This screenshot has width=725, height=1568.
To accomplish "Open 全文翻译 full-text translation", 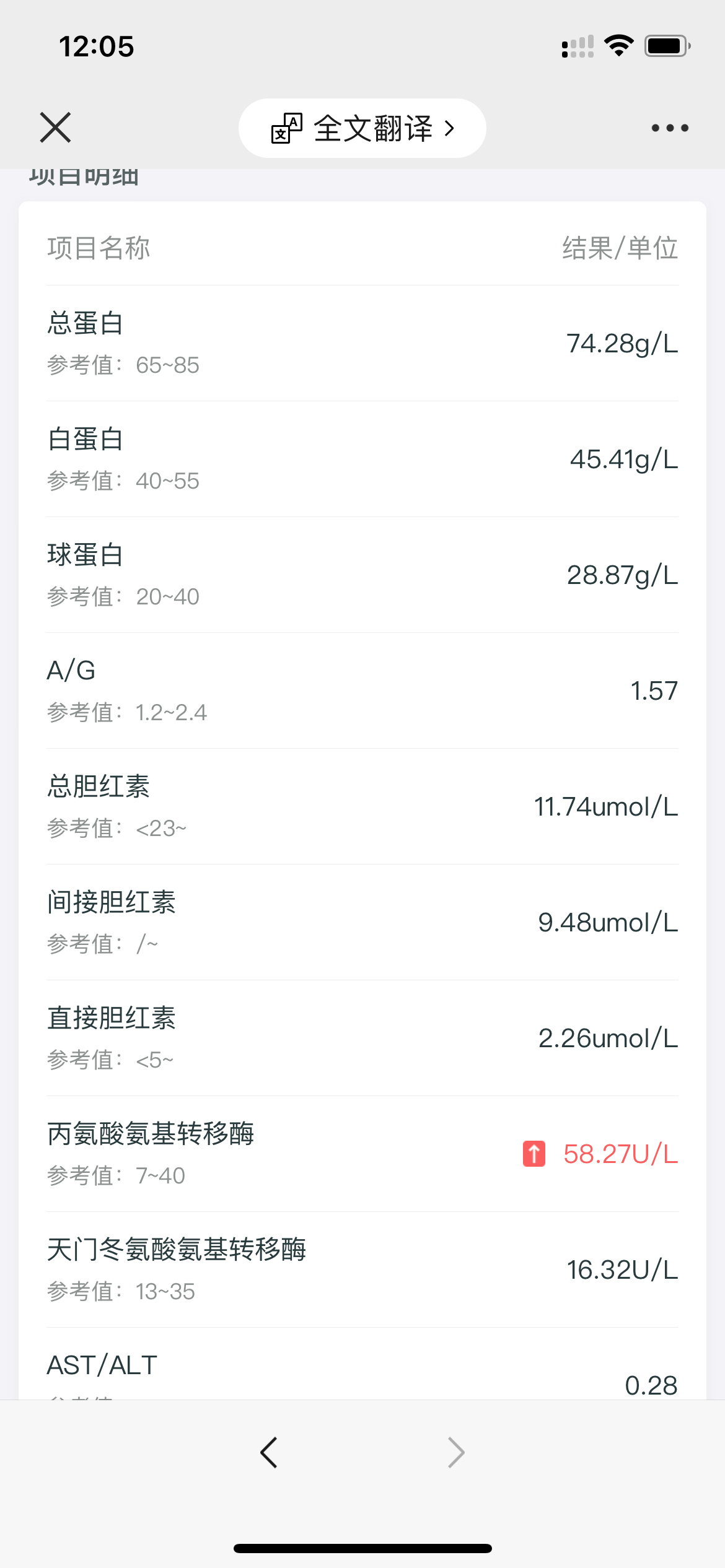I will click(362, 128).
